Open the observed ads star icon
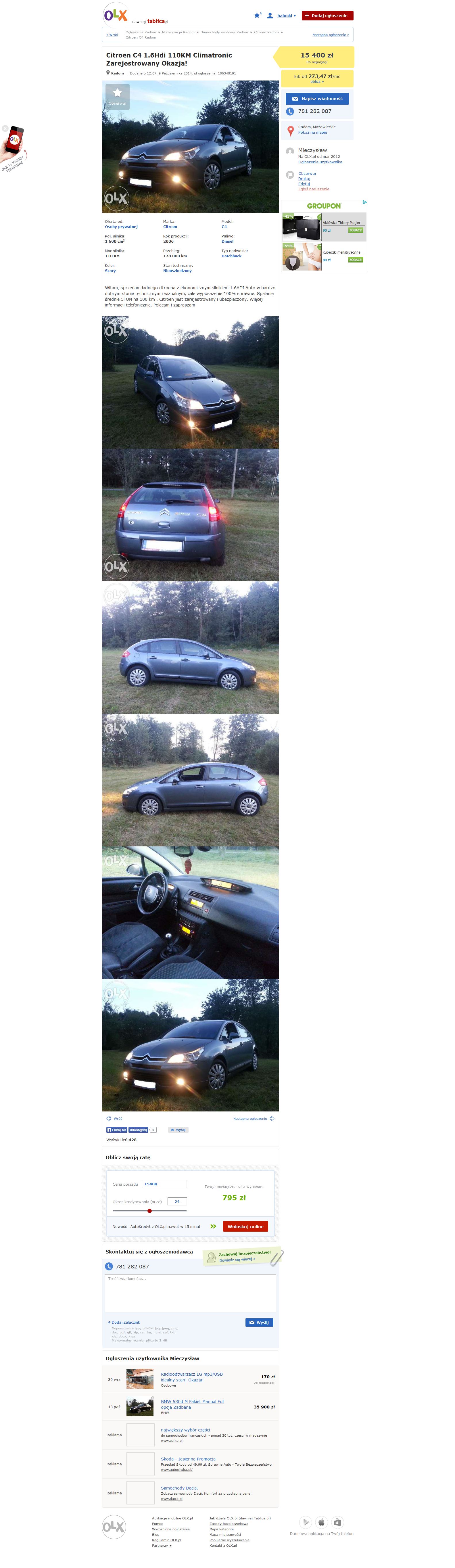 (257, 15)
